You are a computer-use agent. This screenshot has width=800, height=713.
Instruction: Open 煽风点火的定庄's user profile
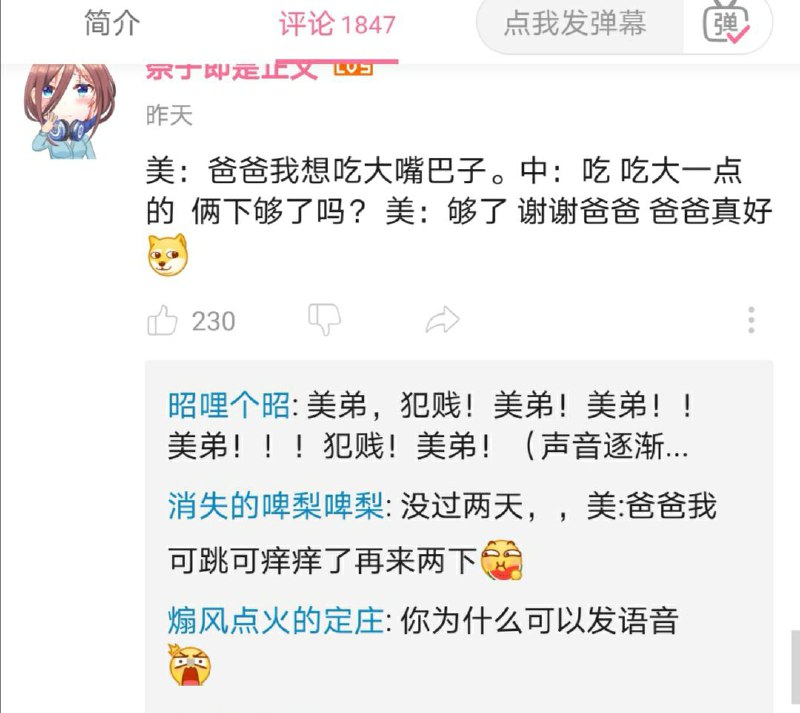click(275, 621)
